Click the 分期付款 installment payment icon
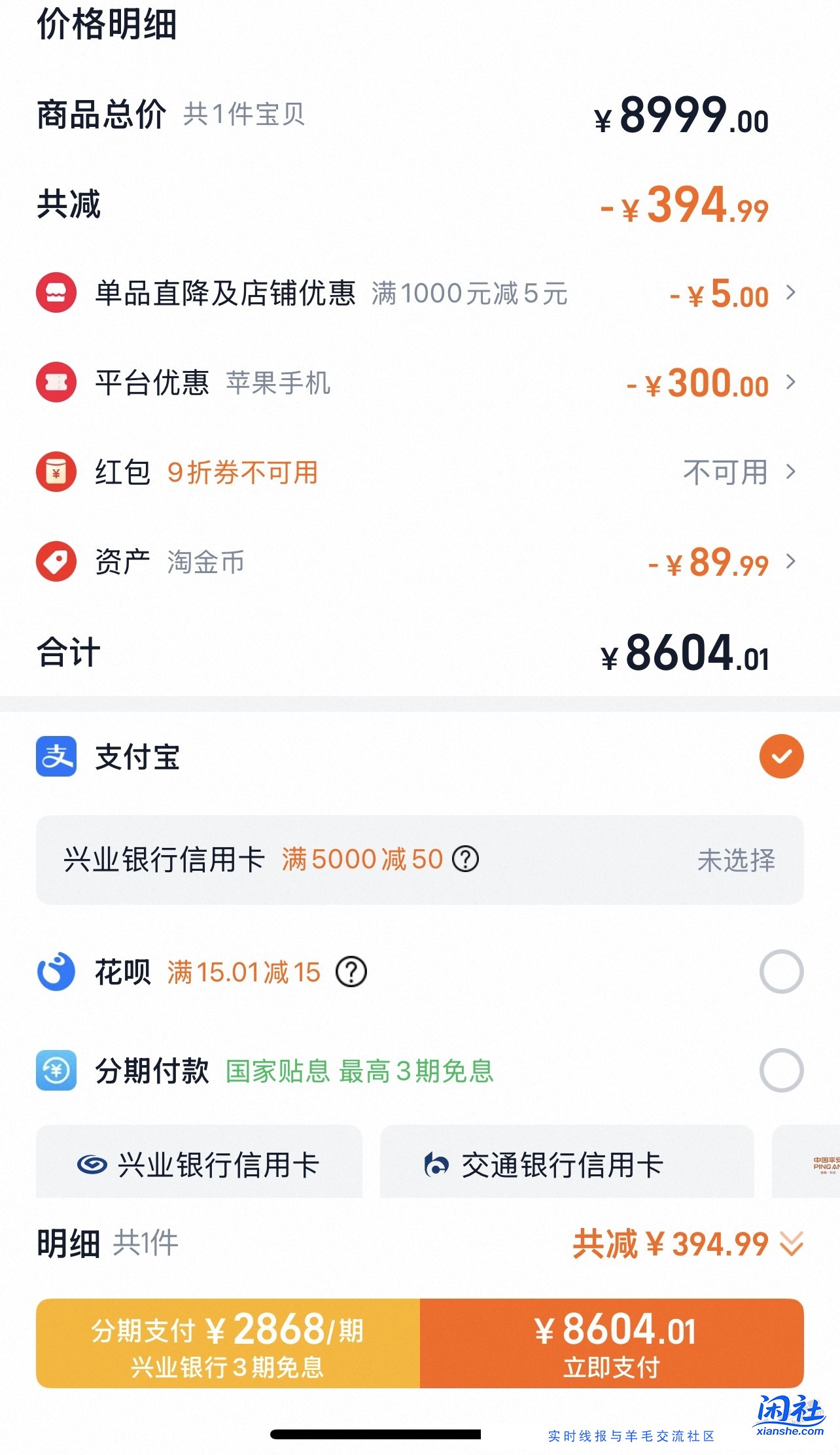This screenshot has height=1455, width=840. point(58,1071)
